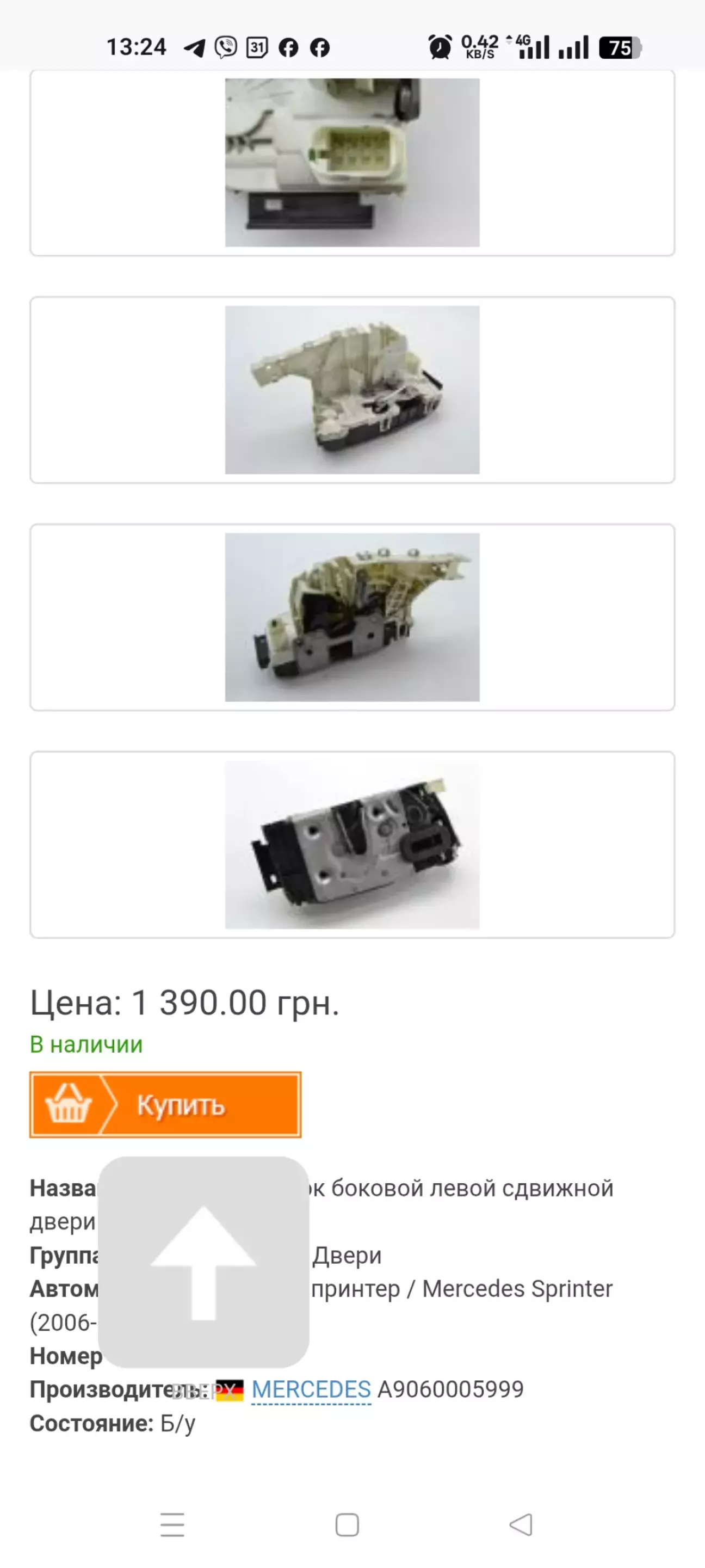Open the photo of the lock with metal bracket
Viewport: 705px width, 1568px height.
point(352,617)
